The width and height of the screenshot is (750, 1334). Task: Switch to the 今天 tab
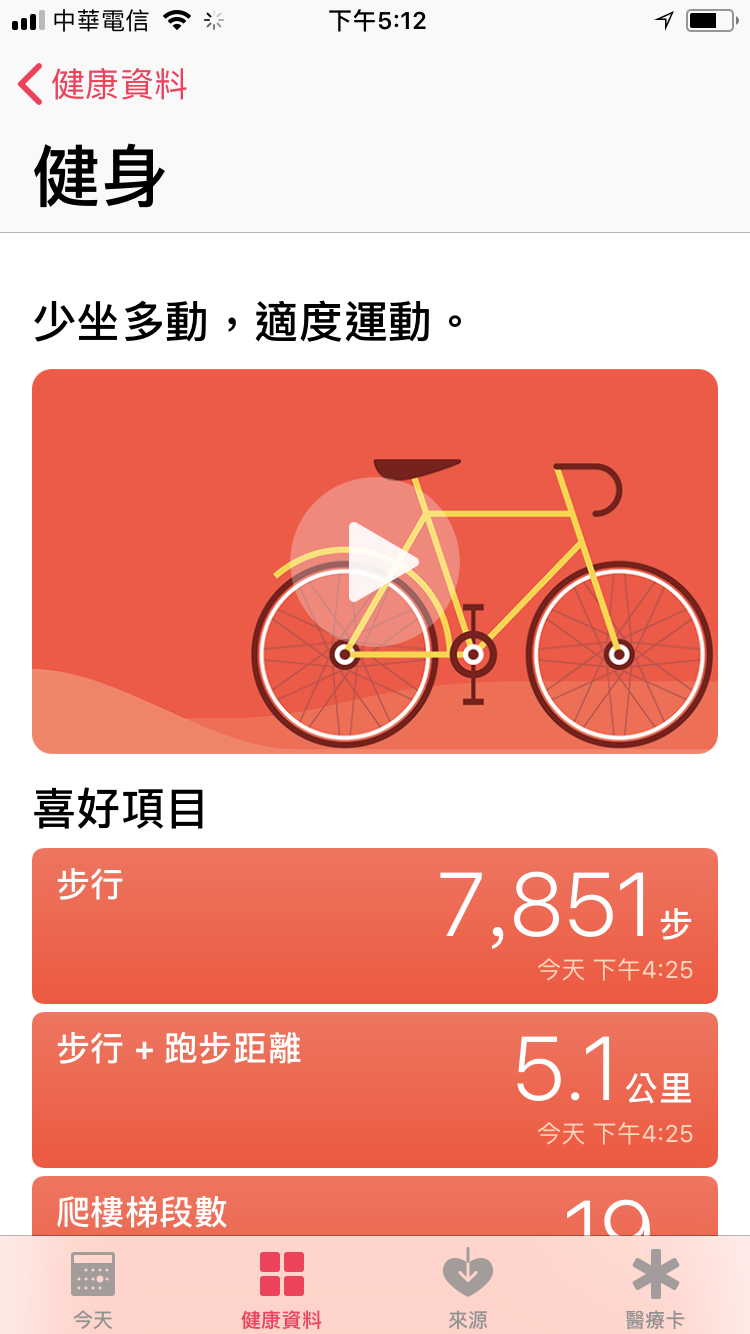point(93,1288)
